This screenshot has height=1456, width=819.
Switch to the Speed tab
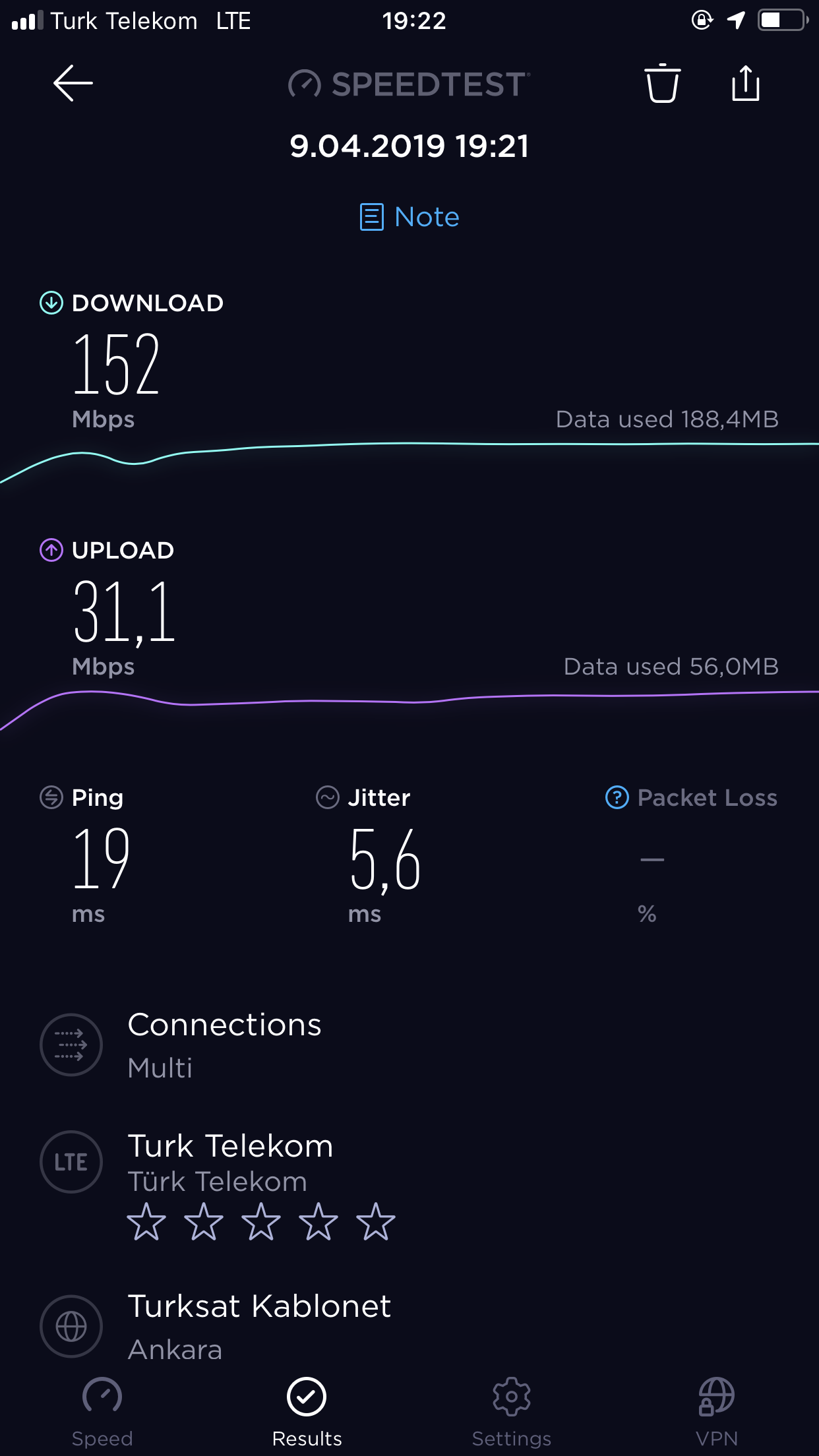click(x=102, y=1412)
